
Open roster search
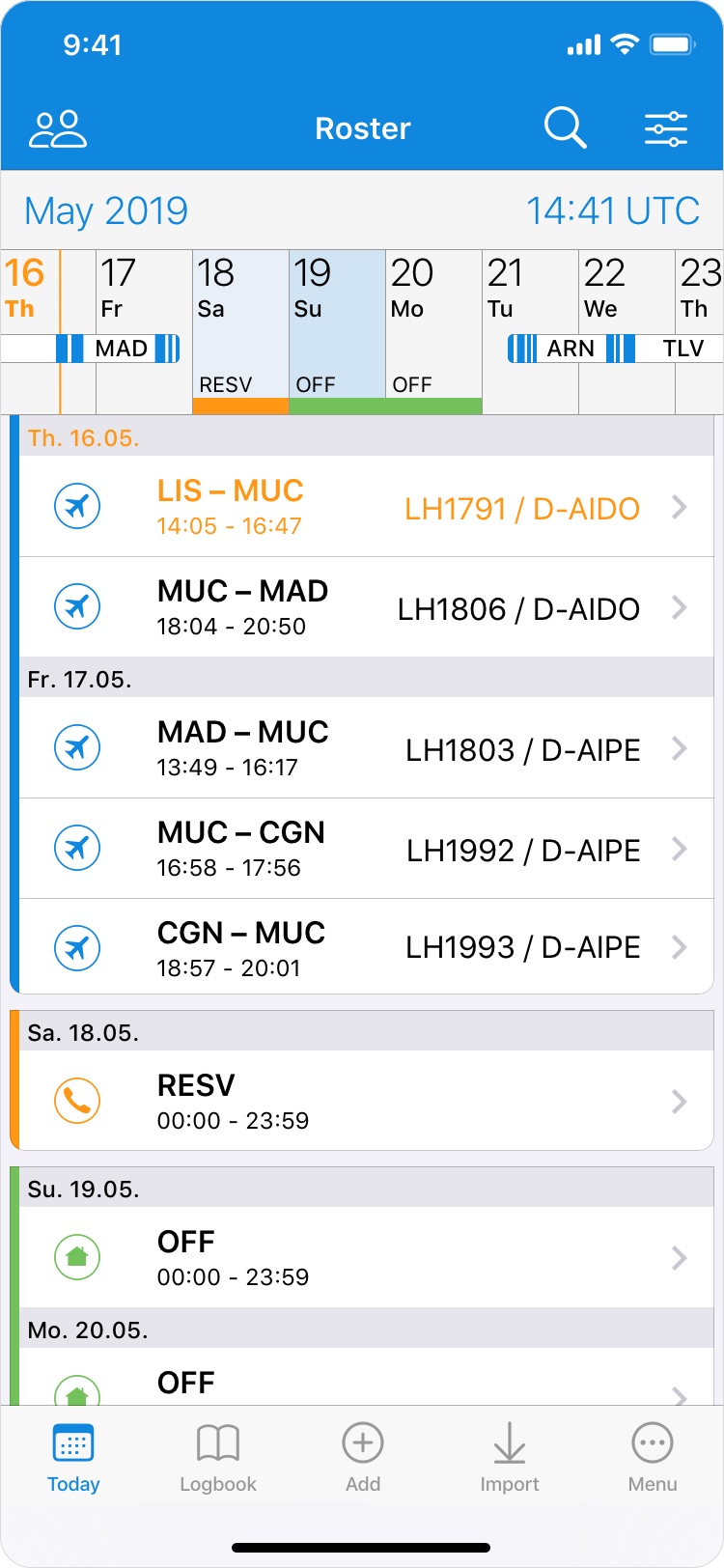pyautogui.click(x=565, y=127)
